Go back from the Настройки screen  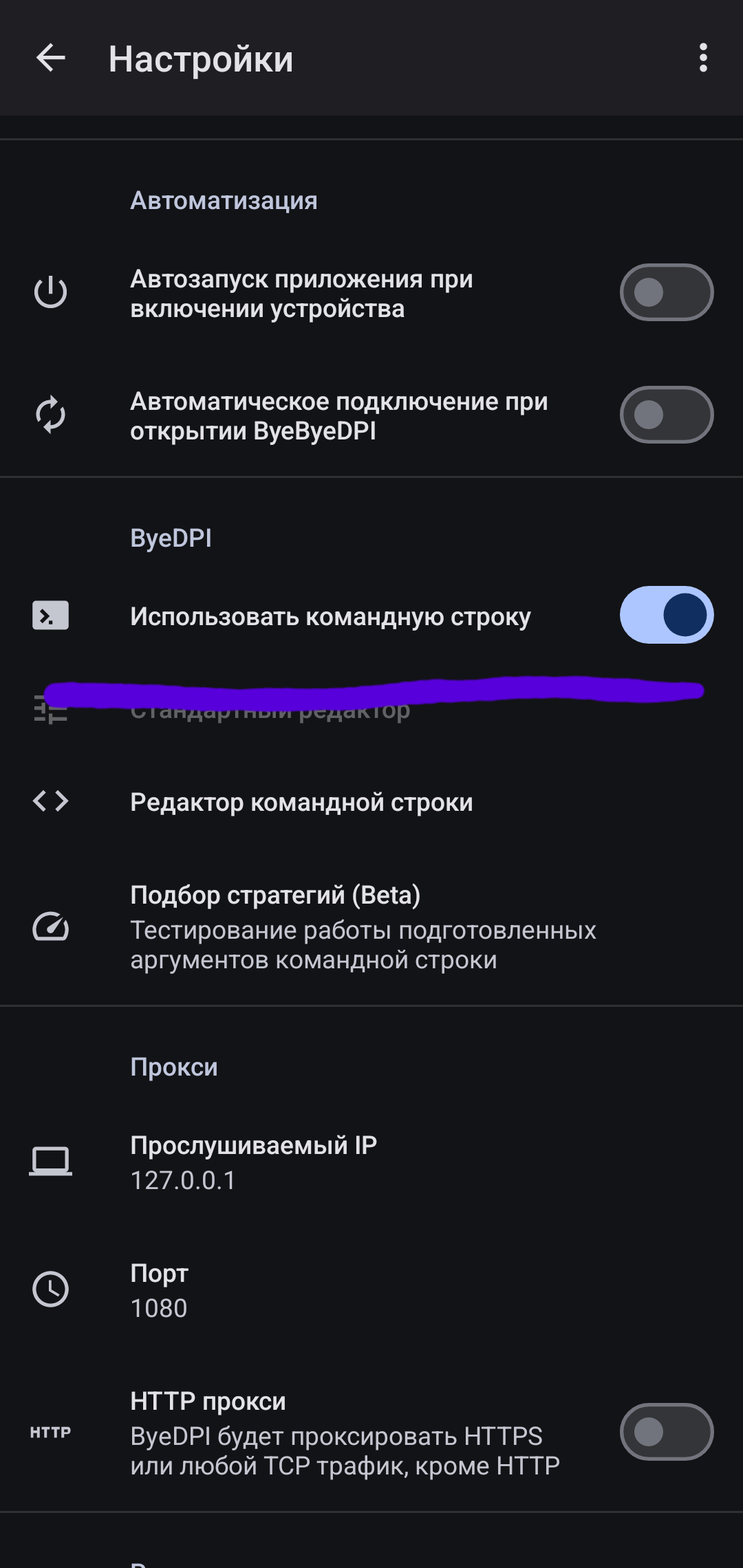pyautogui.click(x=50, y=58)
